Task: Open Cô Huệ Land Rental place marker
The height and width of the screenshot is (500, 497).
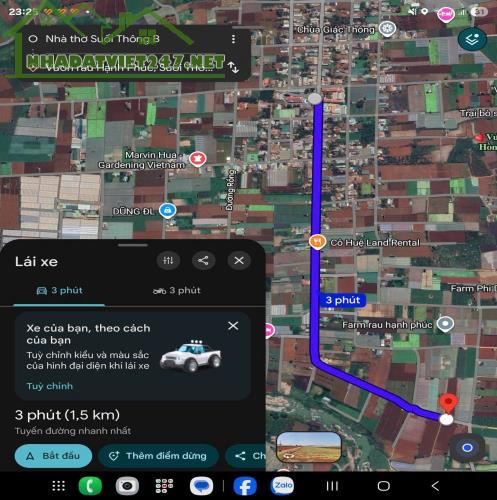Action: click(317, 241)
